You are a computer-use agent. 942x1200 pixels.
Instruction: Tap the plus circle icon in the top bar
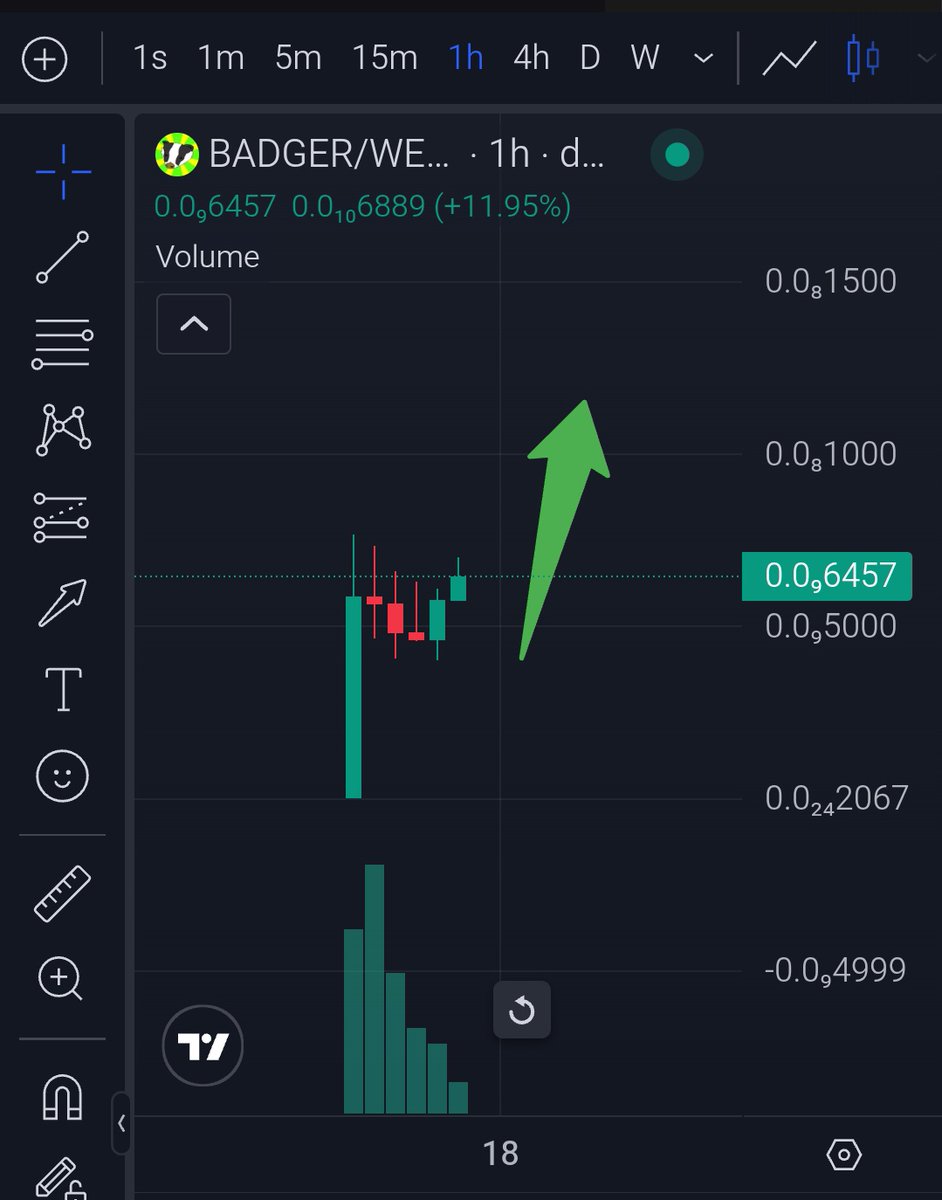click(45, 60)
